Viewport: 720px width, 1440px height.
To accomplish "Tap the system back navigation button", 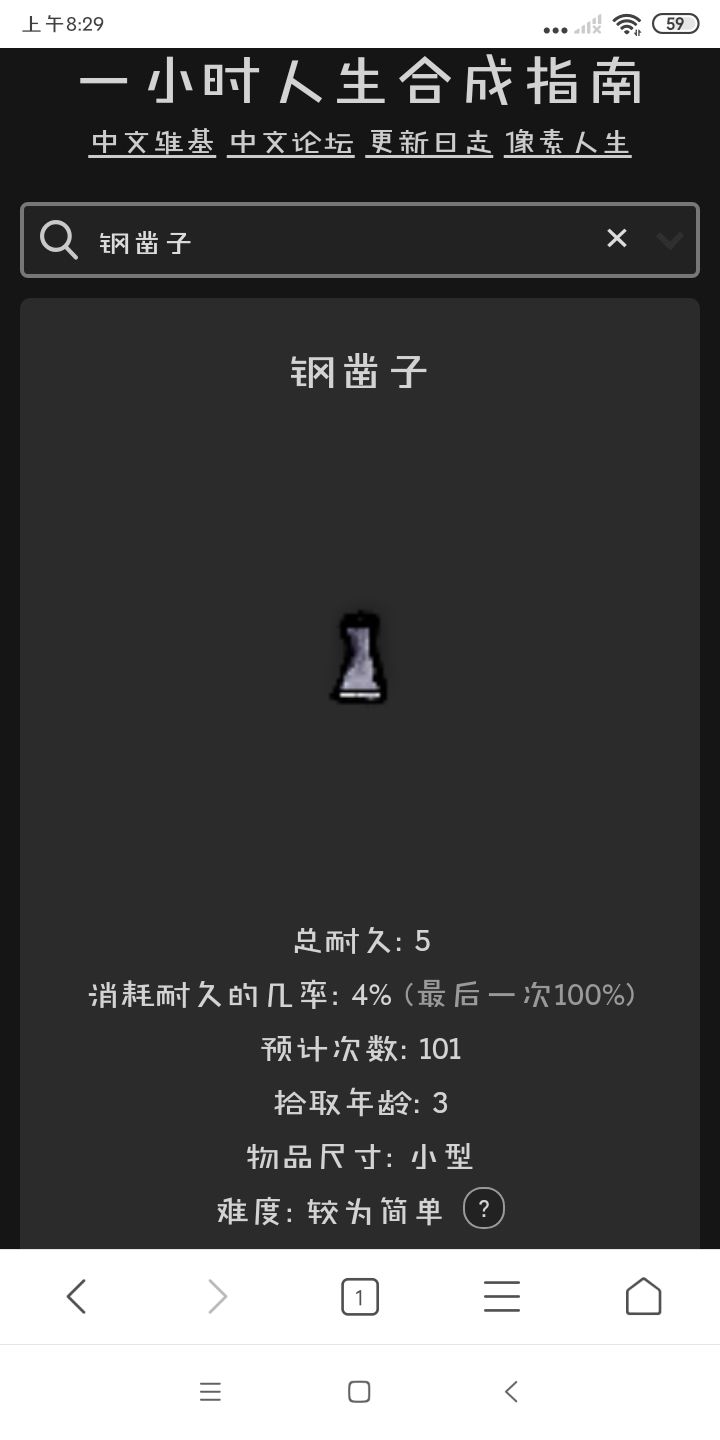I will (511, 1391).
